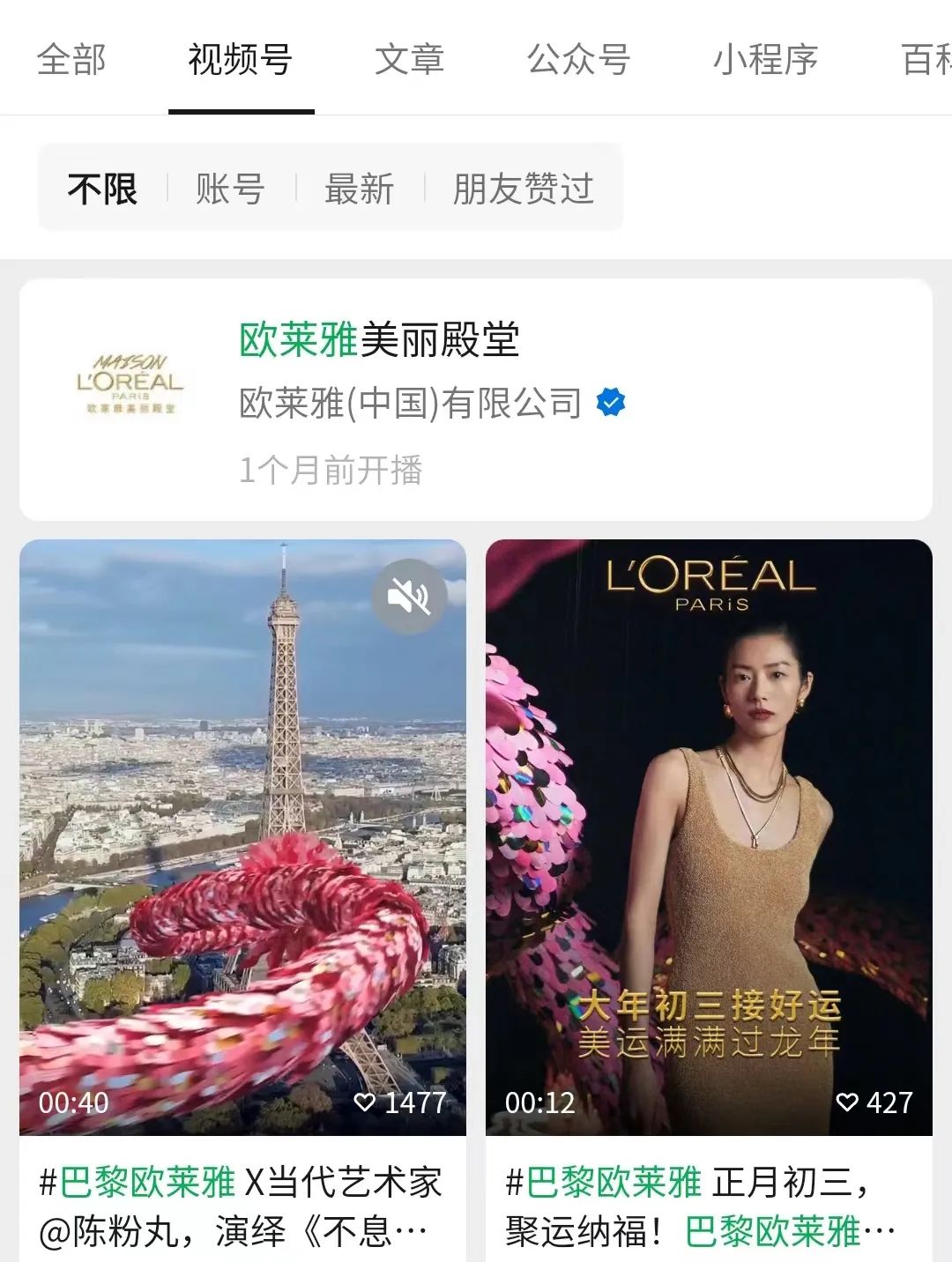The height and width of the screenshot is (1262, 952).
Task: Select the 不限 filter
Action: pyautogui.click(x=102, y=189)
